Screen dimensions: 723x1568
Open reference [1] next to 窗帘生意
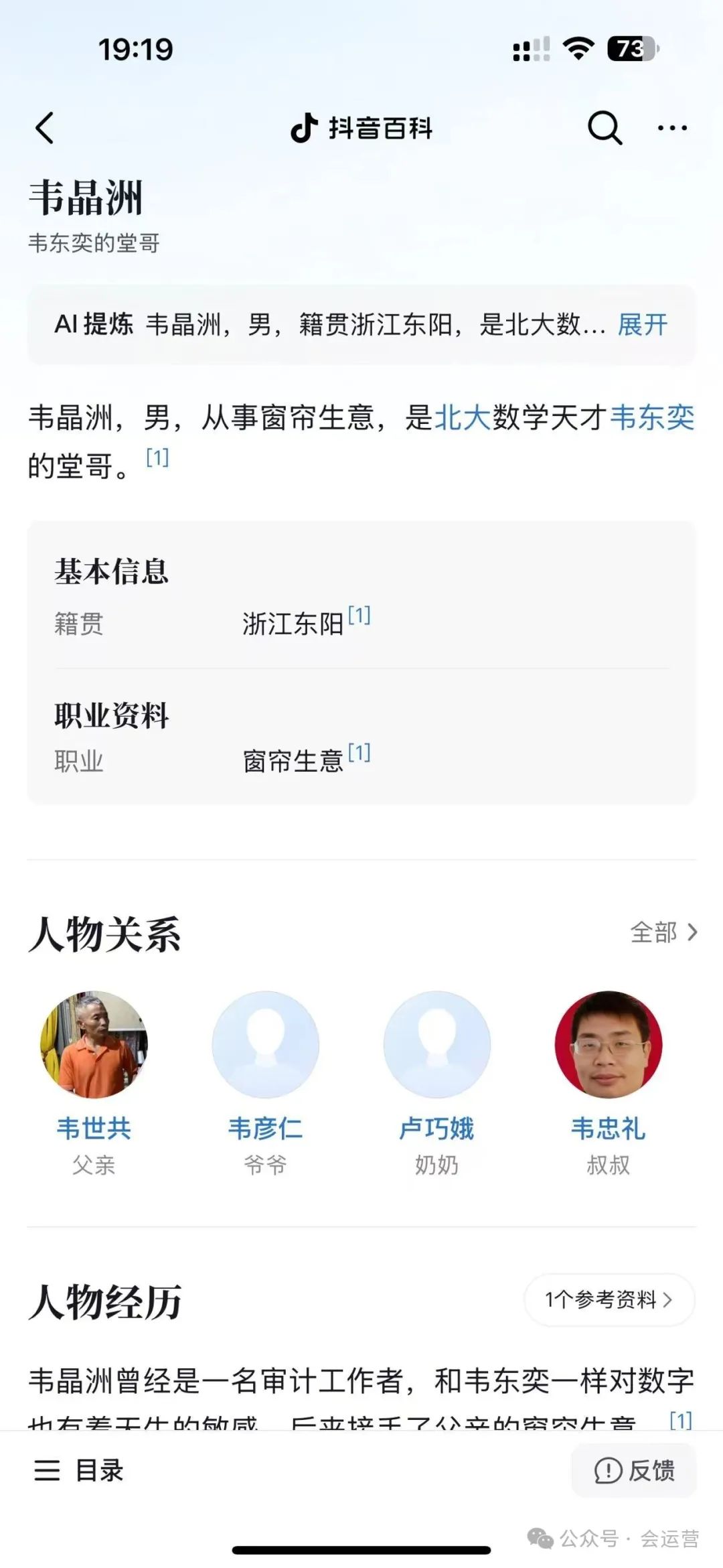359,753
